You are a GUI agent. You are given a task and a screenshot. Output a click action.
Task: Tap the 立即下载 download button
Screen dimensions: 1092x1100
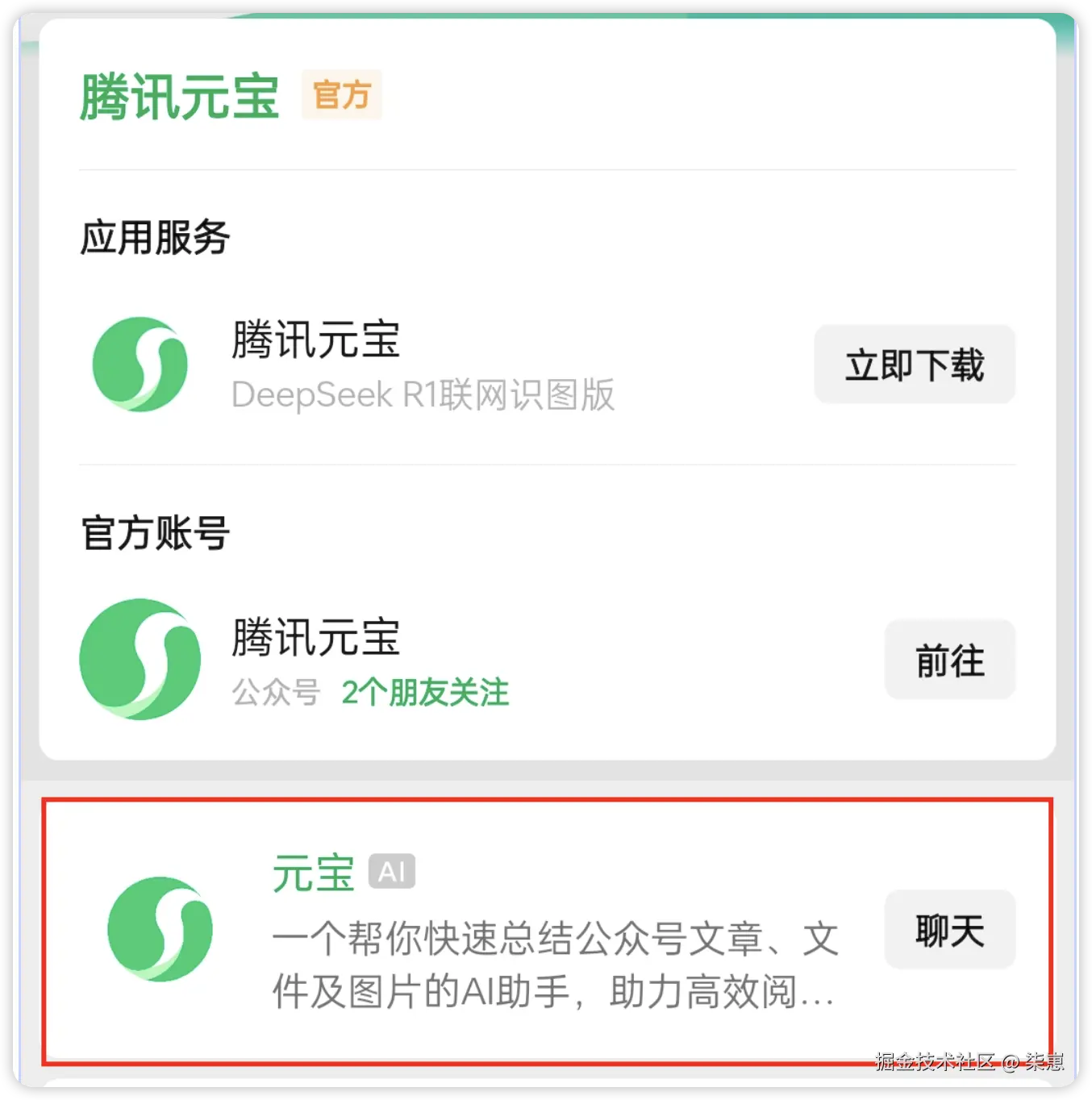914,365
